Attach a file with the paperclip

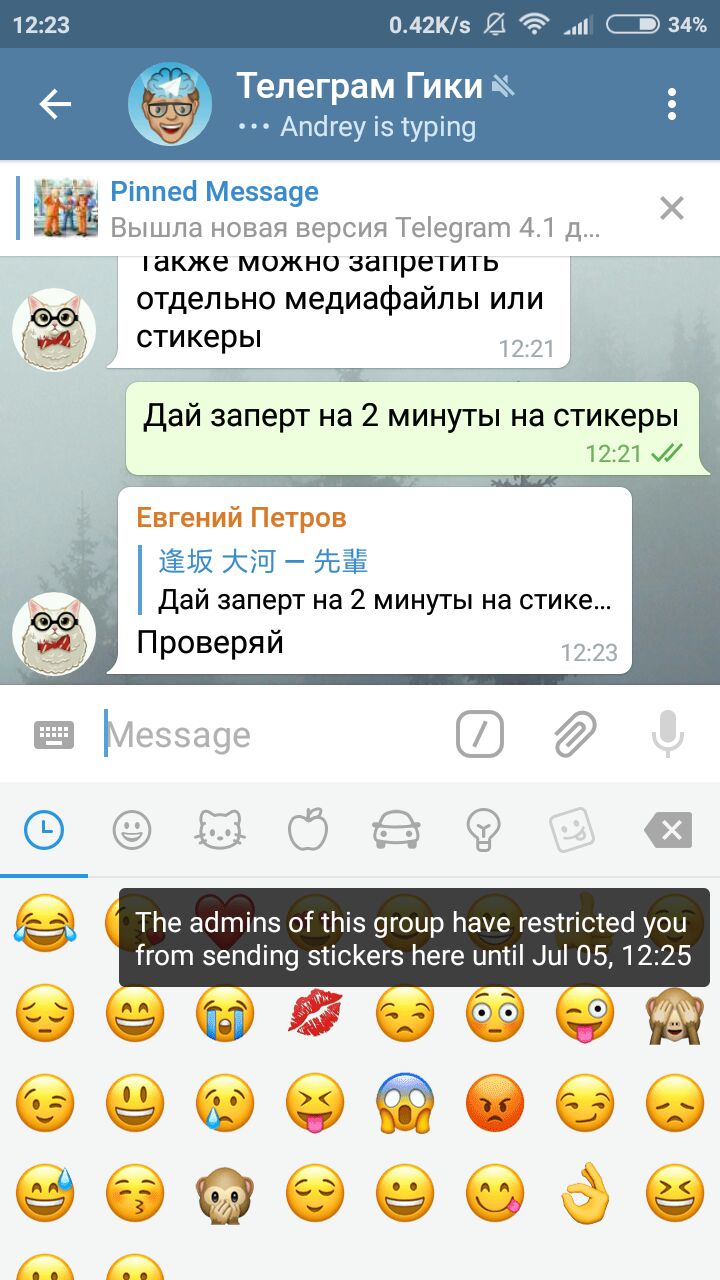(x=575, y=736)
